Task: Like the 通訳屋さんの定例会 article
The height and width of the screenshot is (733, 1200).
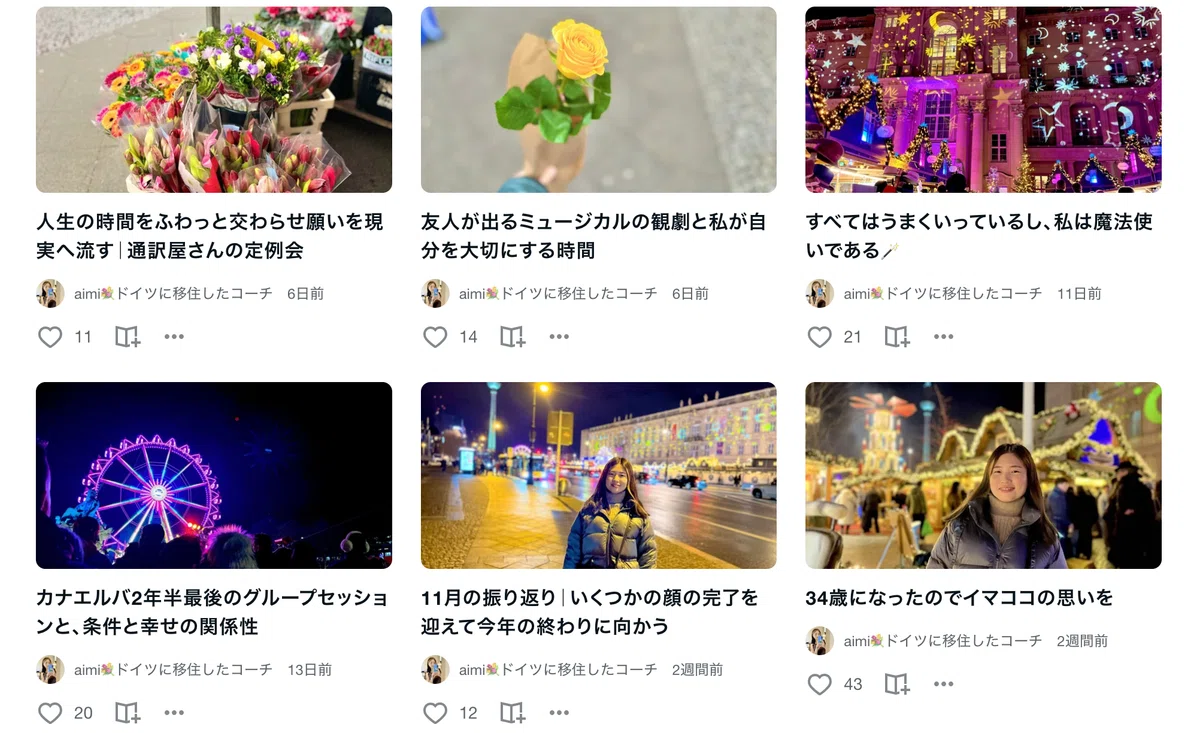Action: pos(50,337)
